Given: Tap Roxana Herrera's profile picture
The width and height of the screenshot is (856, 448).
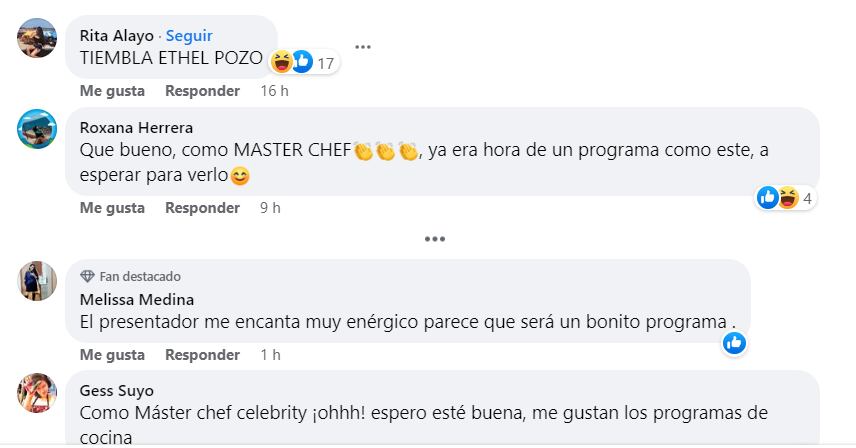Looking at the screenshot, I should click(38, 129).
